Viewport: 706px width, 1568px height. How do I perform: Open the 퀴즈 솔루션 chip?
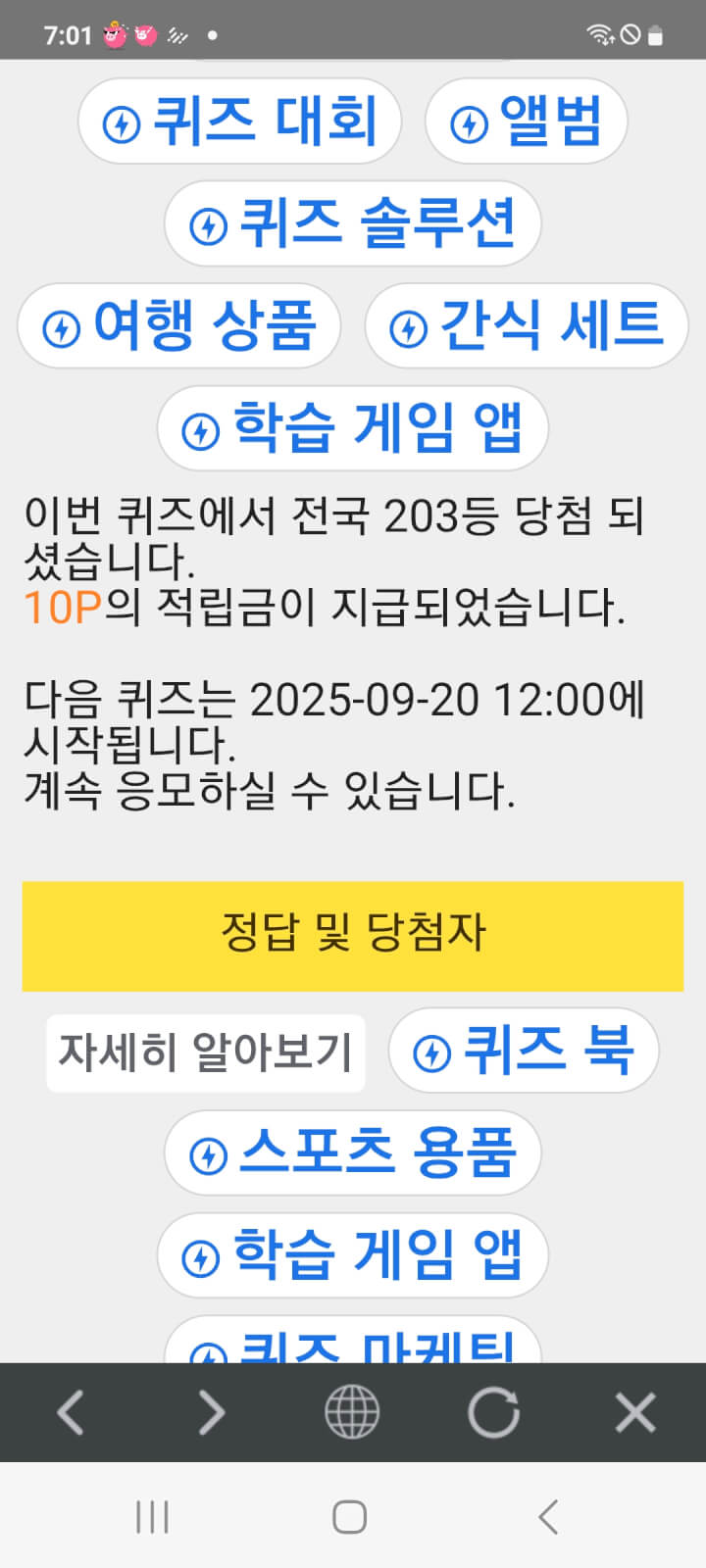(353, 223)
